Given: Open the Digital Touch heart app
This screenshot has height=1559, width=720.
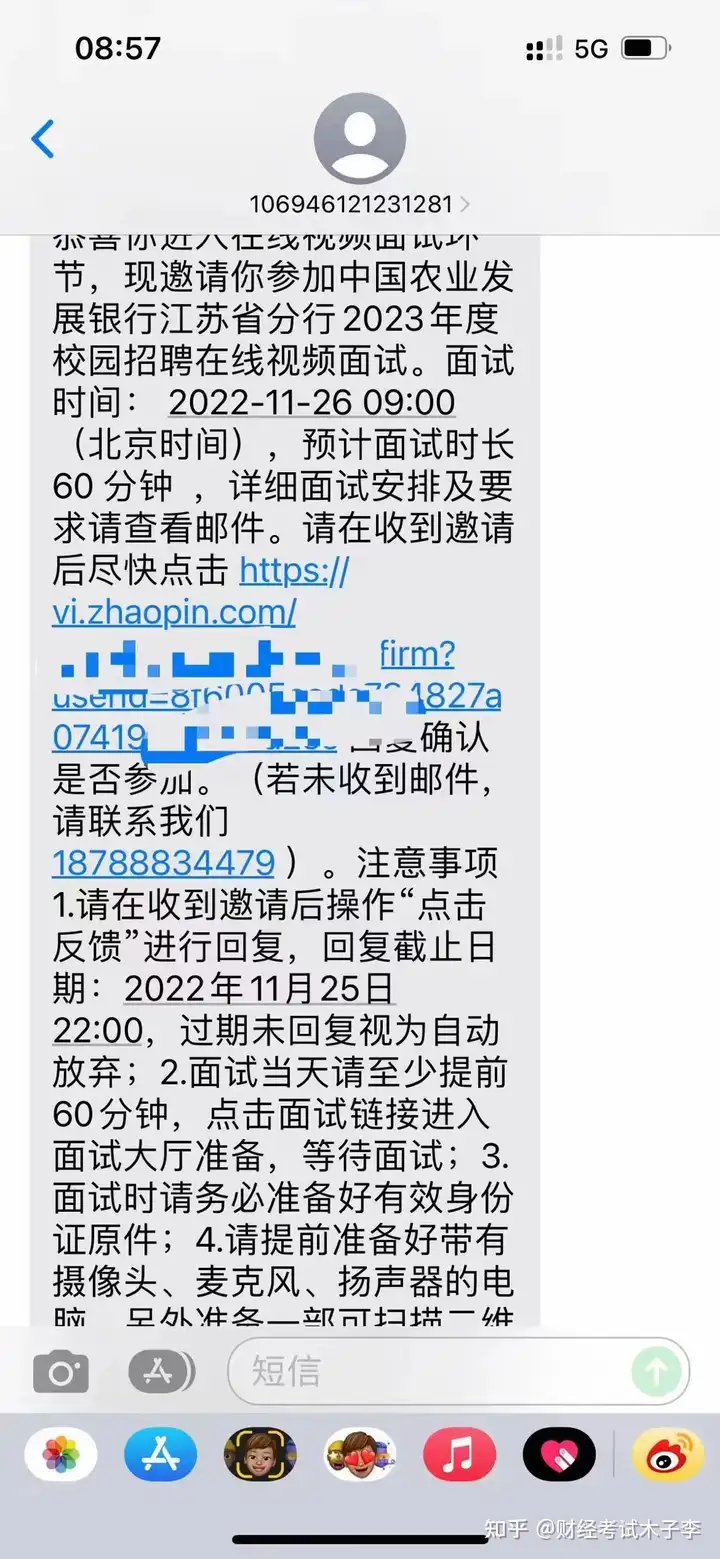Looking at the screenshot, I should point(558,1455).
